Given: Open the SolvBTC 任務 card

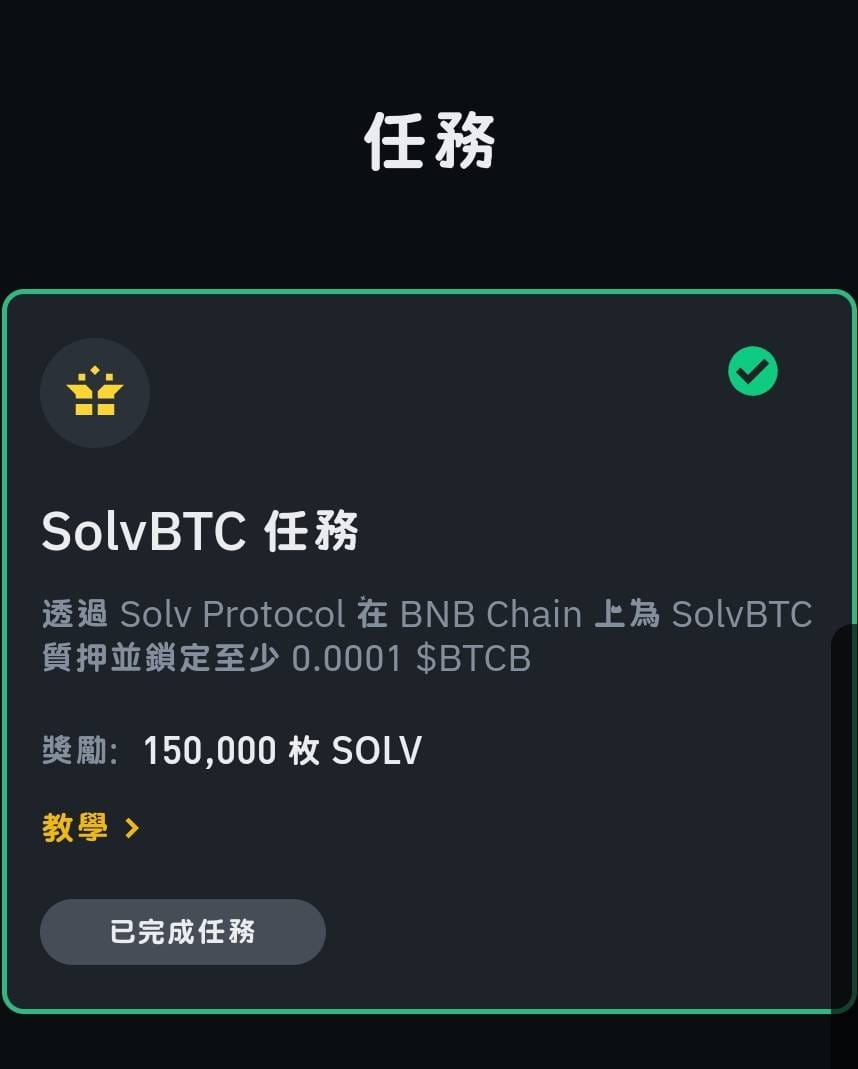Looking at the screenshot, I should click(x=200, y=531).
